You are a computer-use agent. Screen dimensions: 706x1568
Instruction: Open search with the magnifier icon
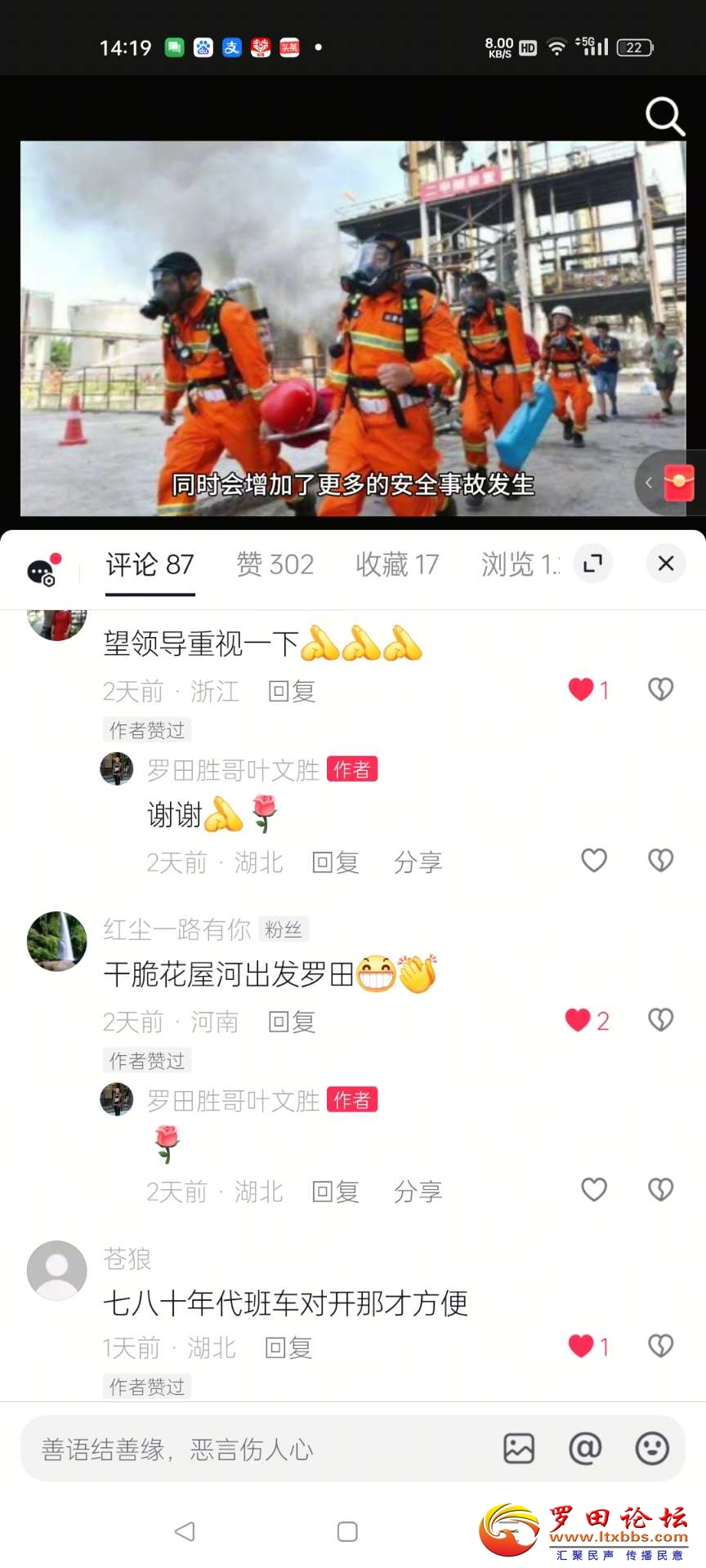click(x=664, y=117)
